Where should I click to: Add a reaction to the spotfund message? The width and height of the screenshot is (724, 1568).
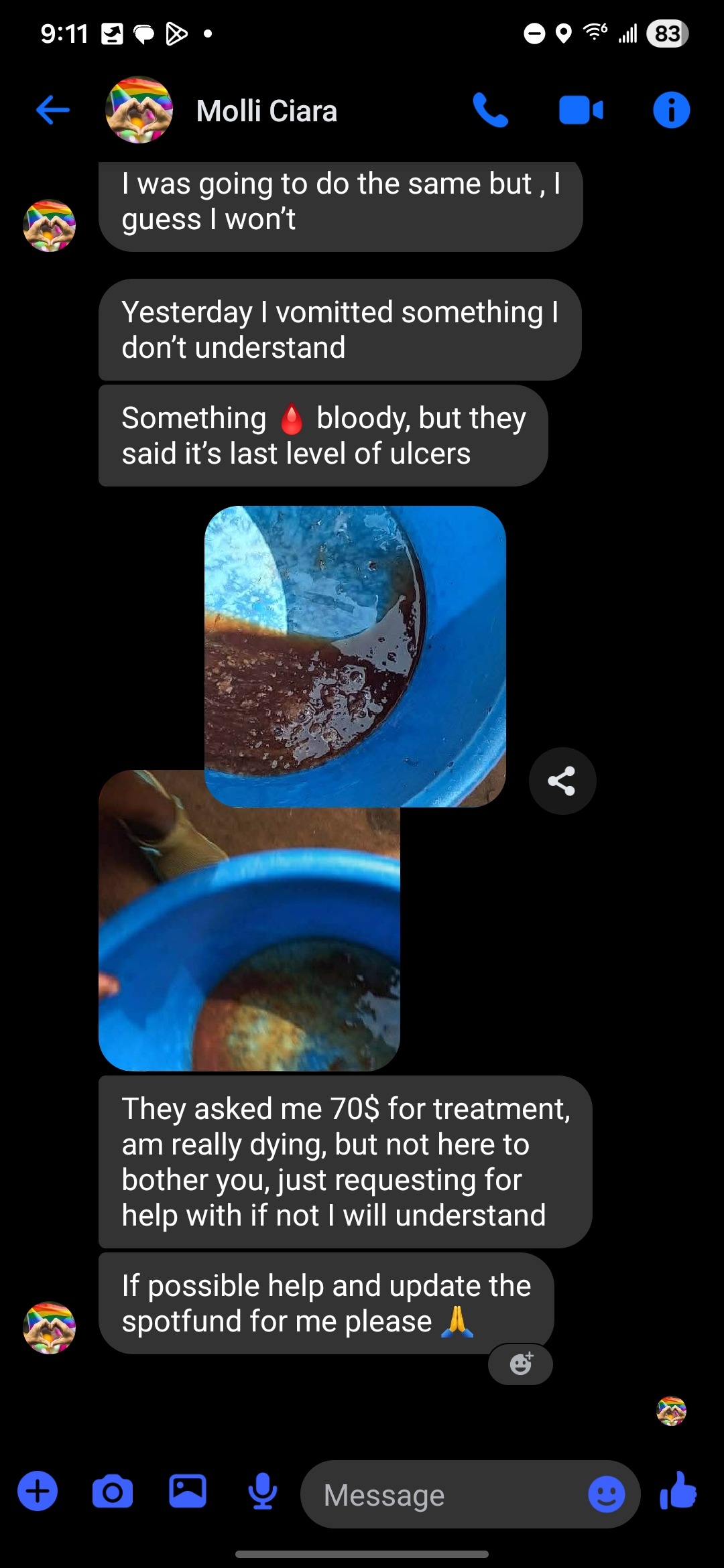point(521,1364)
